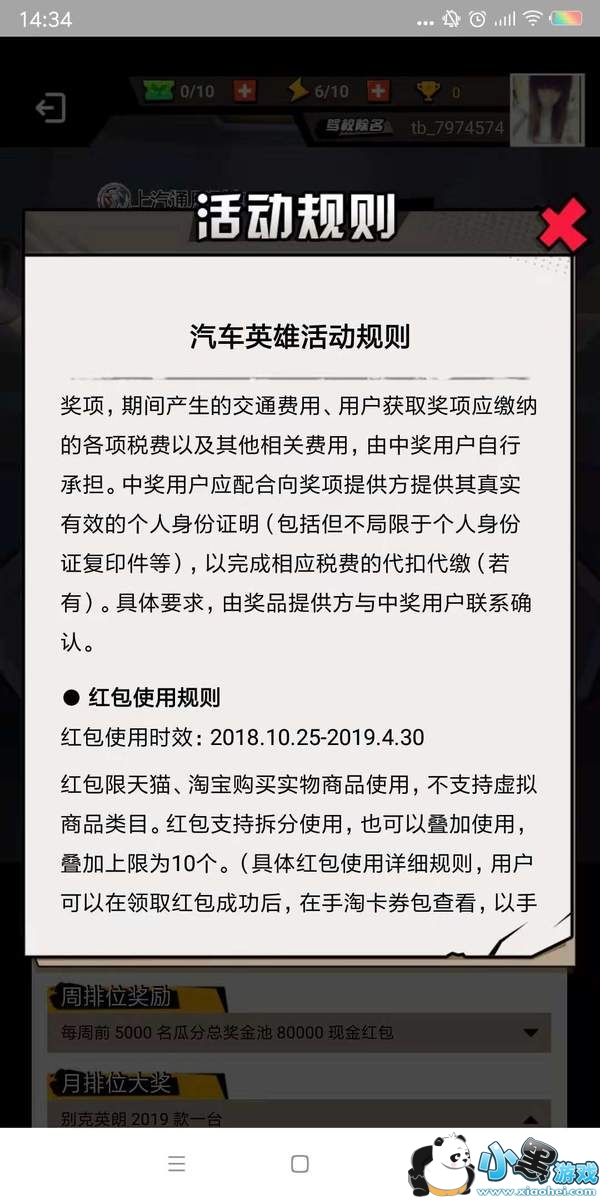Close the 活动规则 dialog with the red X

coord(563,228)
